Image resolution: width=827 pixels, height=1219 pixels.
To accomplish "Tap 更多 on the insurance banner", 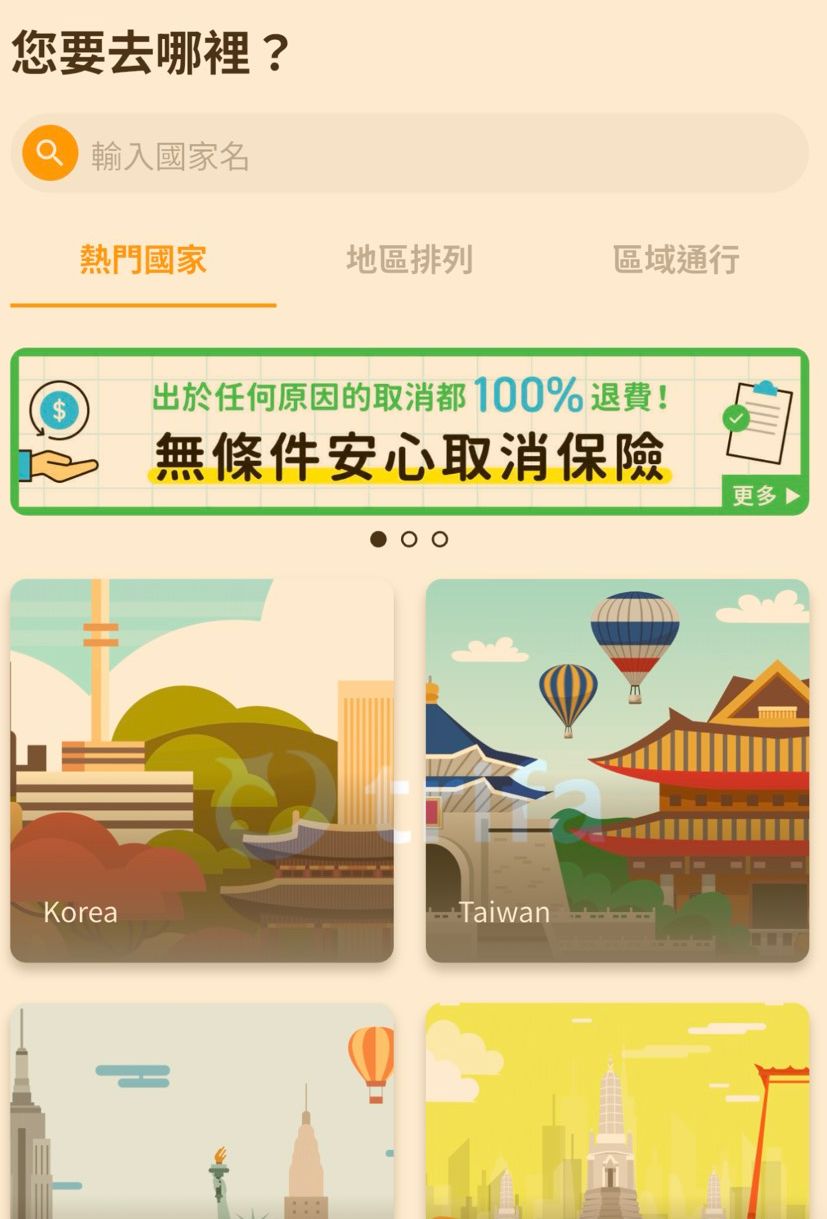I will click(765, 495).
